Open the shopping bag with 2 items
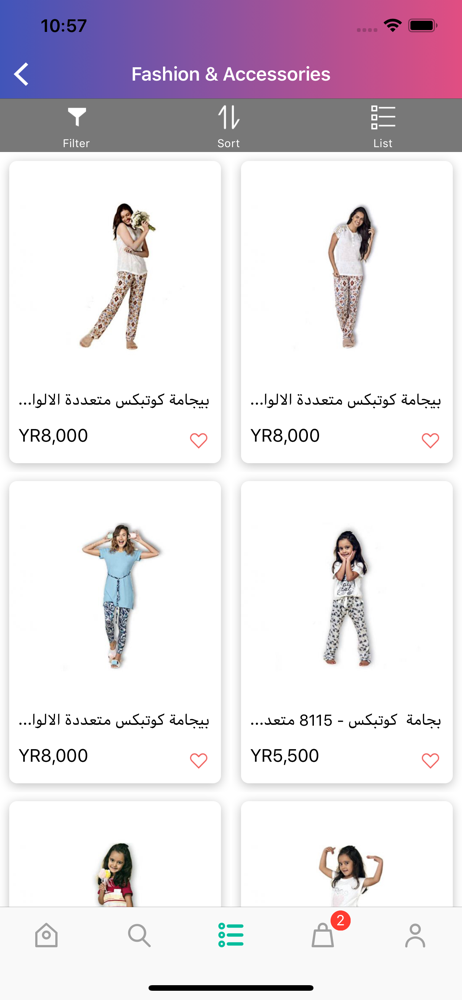The image size is (462, 1000). (x=324, y=932)
